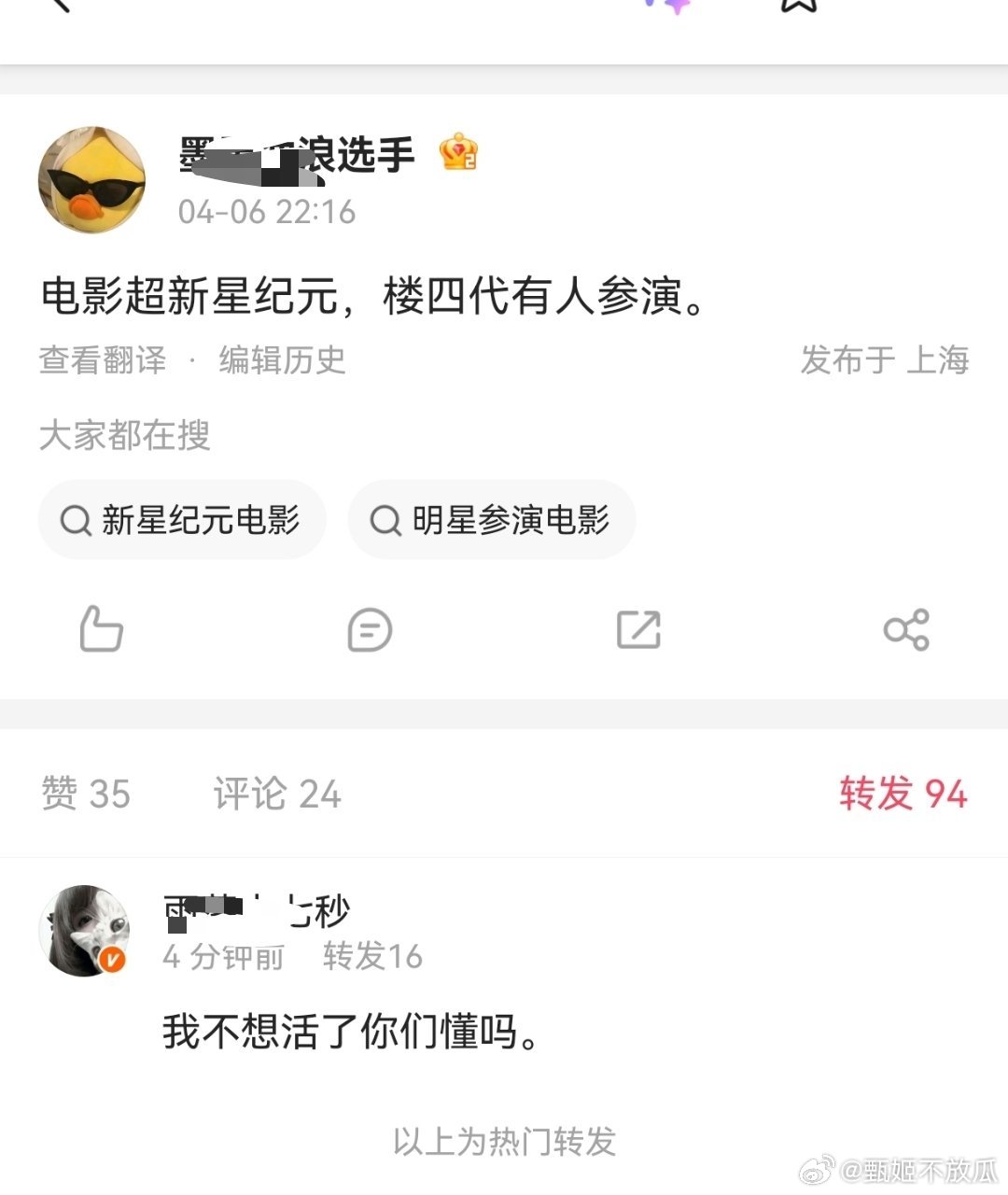Switch to the 赞 35 tab

(87, 793)
